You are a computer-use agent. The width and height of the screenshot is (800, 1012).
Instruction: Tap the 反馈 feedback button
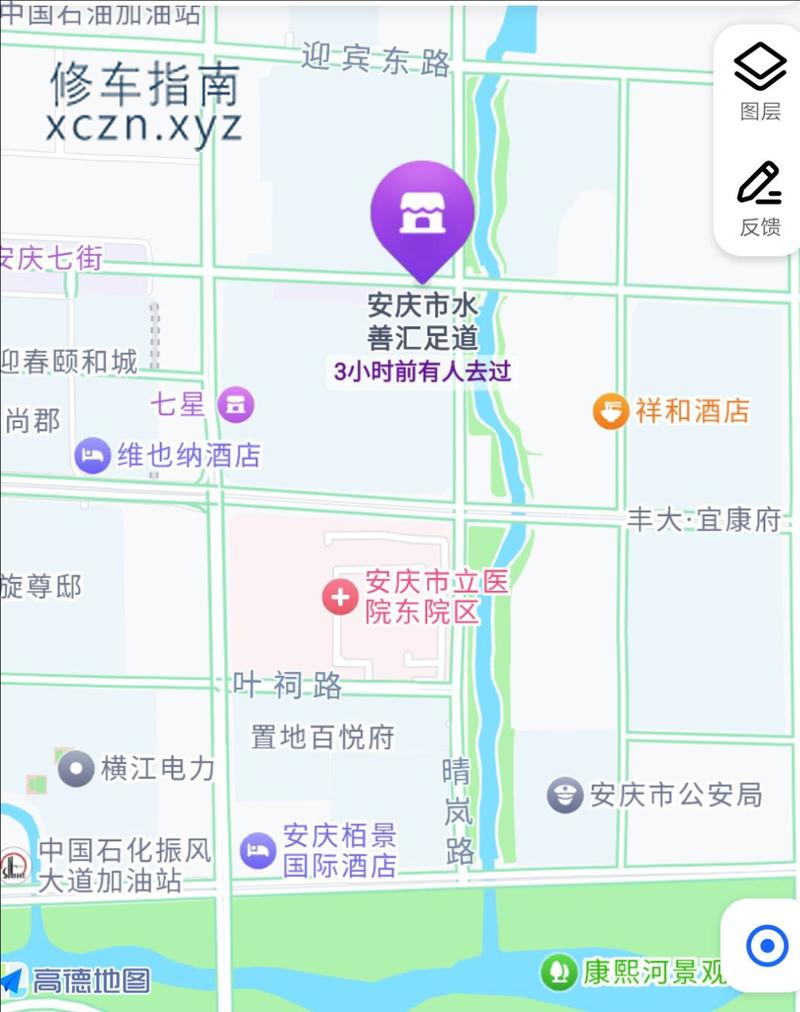760,198
